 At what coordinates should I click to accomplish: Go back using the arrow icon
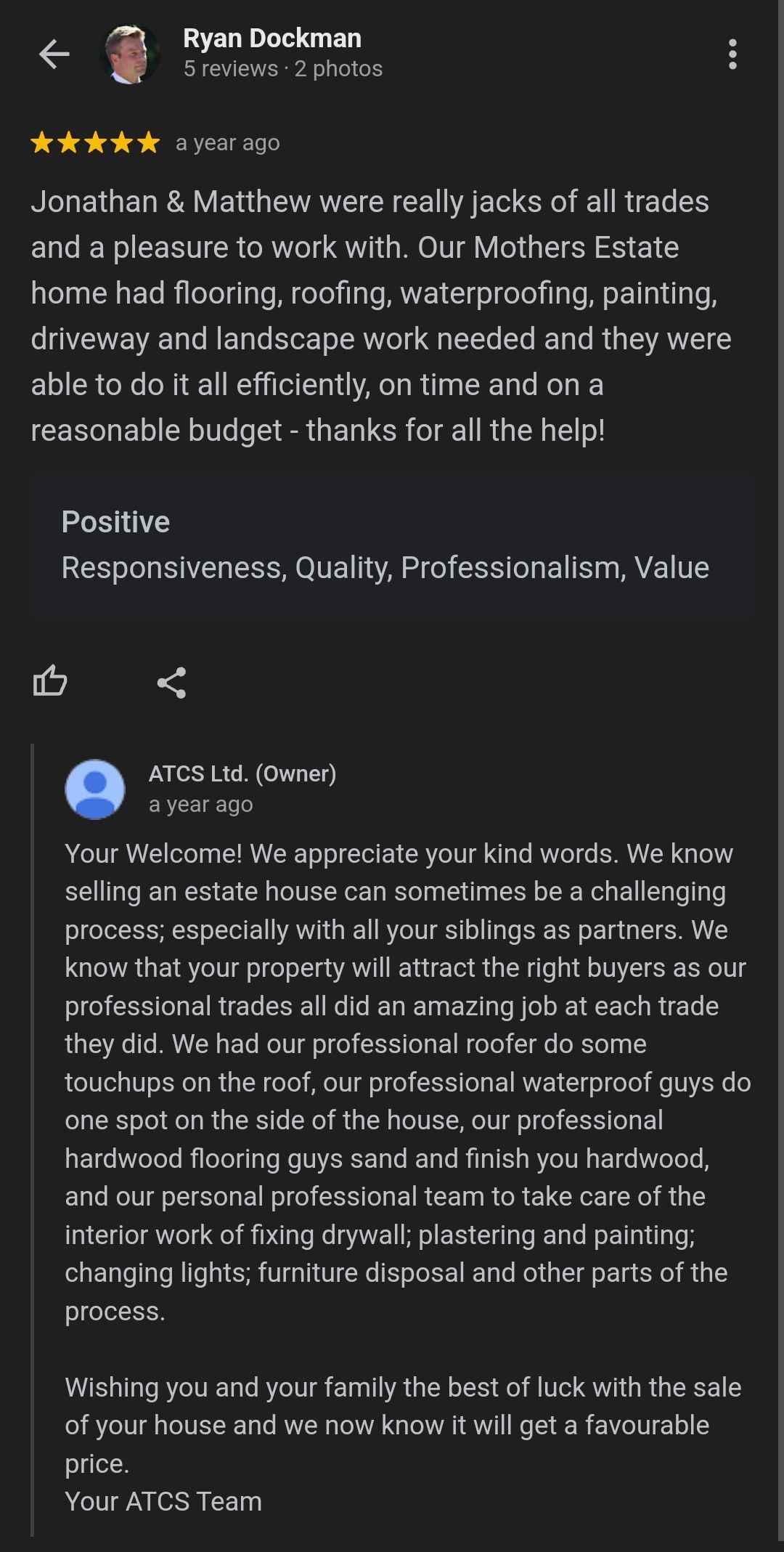[x=54, y=54]
